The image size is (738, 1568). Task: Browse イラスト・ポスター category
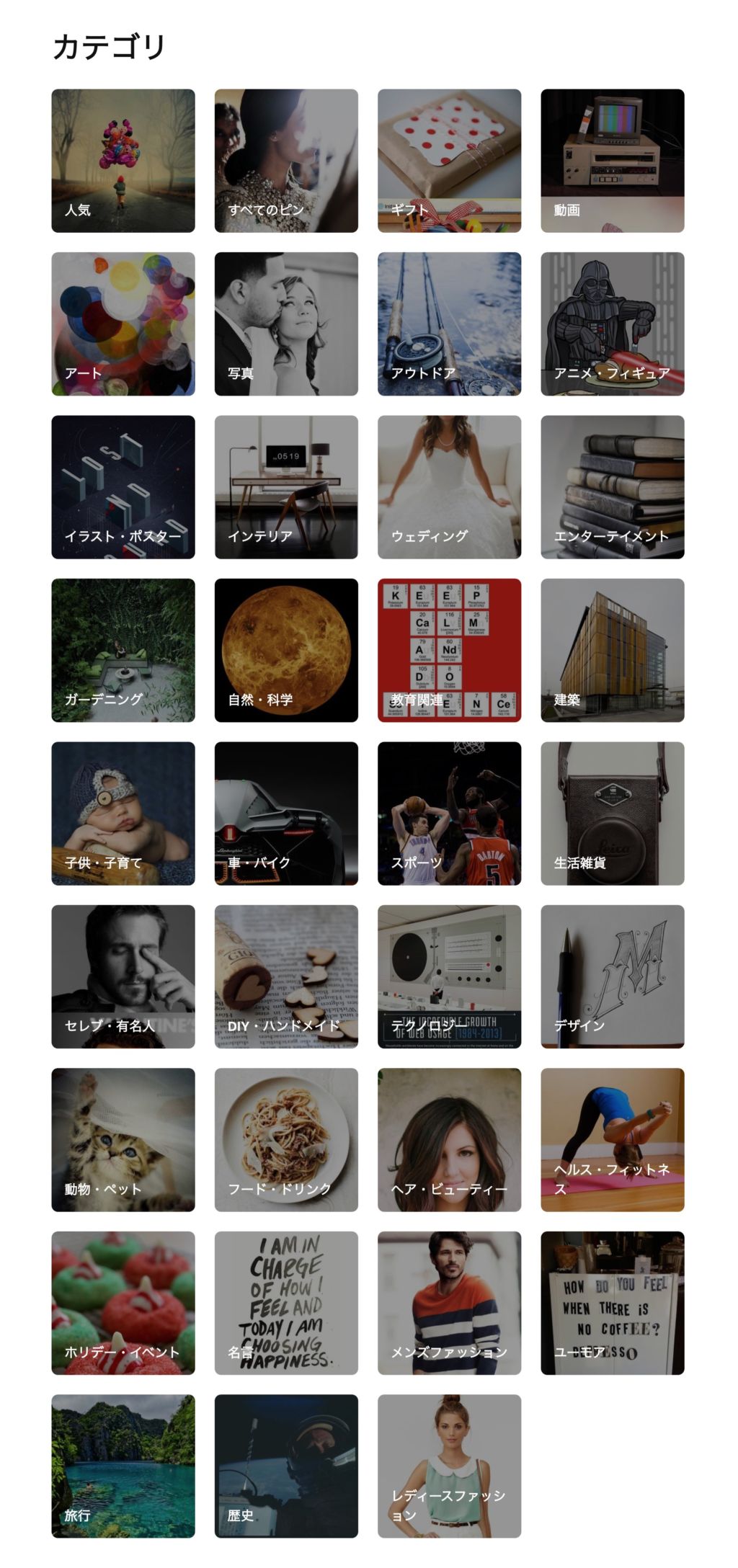tap(123, 486)
